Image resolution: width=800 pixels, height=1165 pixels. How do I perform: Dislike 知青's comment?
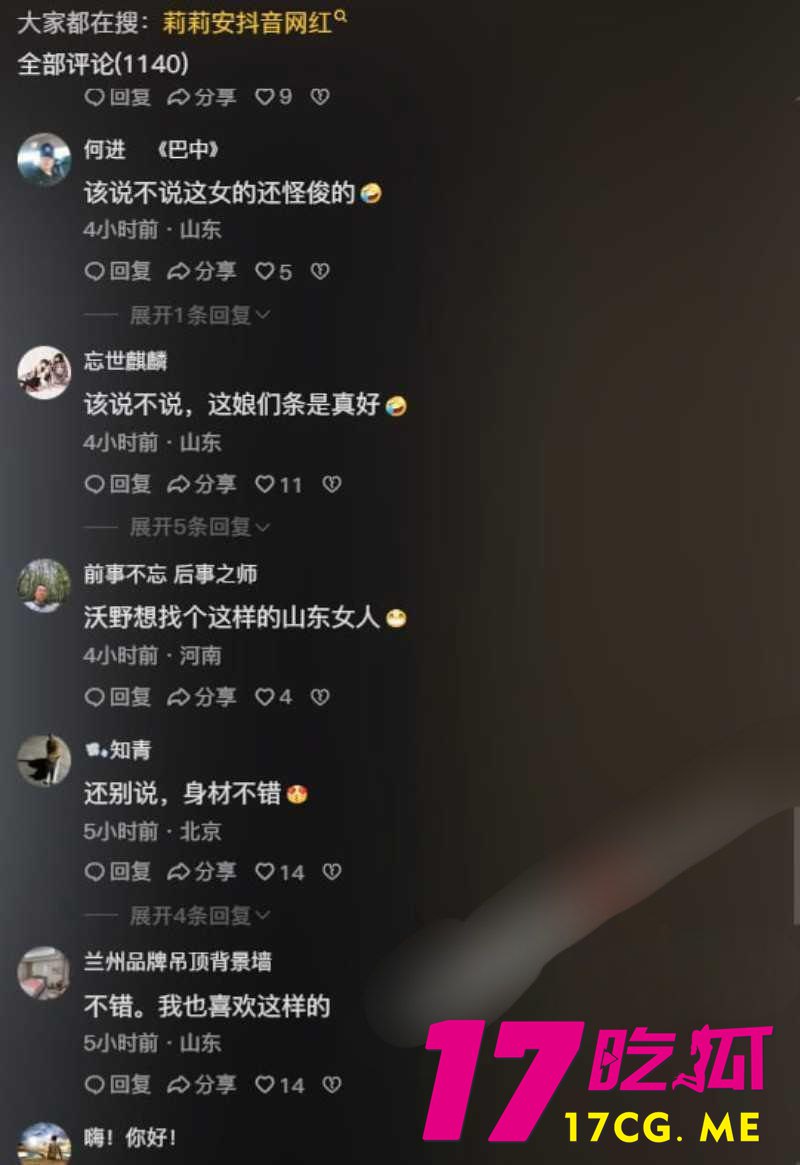click(332, 872)
